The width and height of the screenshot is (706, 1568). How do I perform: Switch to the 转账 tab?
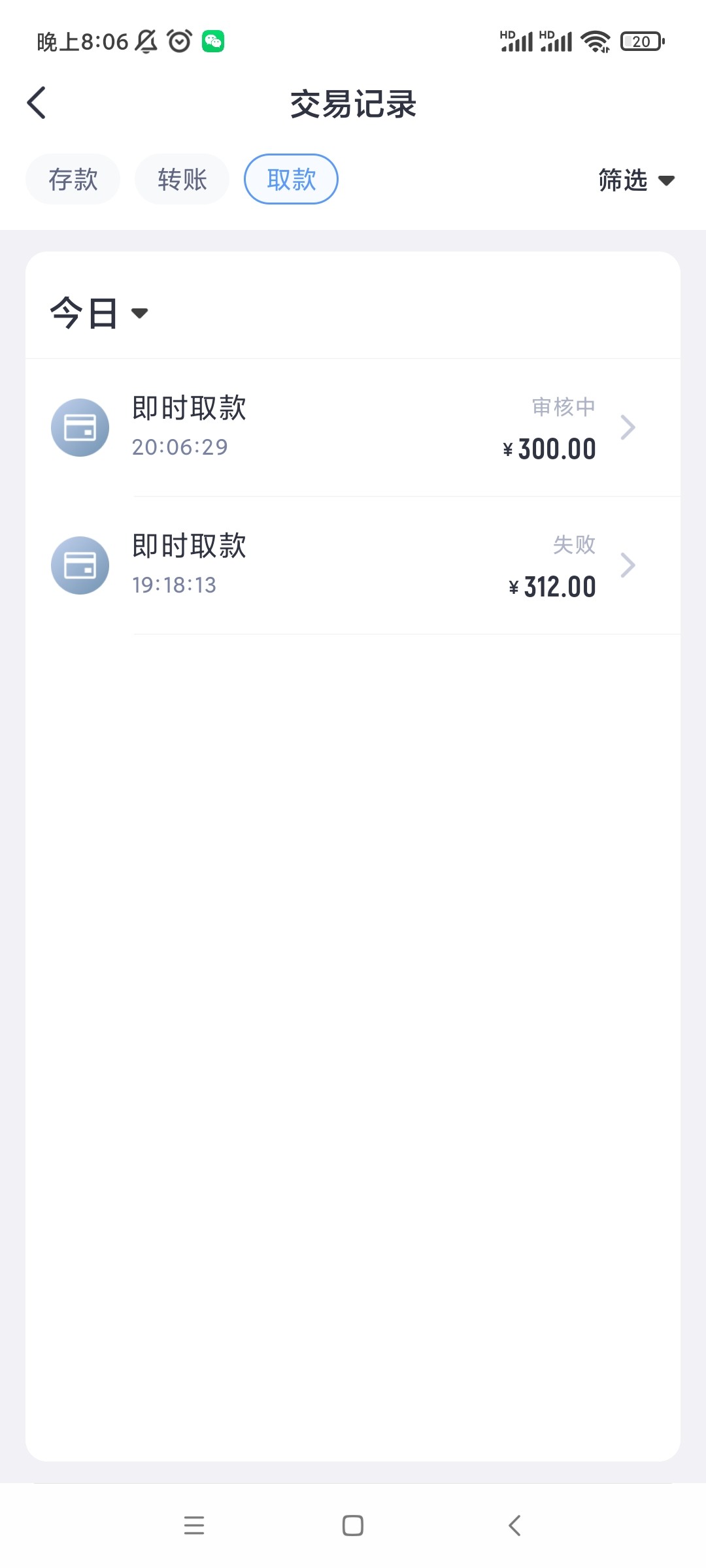pyautogui.click(x=182, y=179)
